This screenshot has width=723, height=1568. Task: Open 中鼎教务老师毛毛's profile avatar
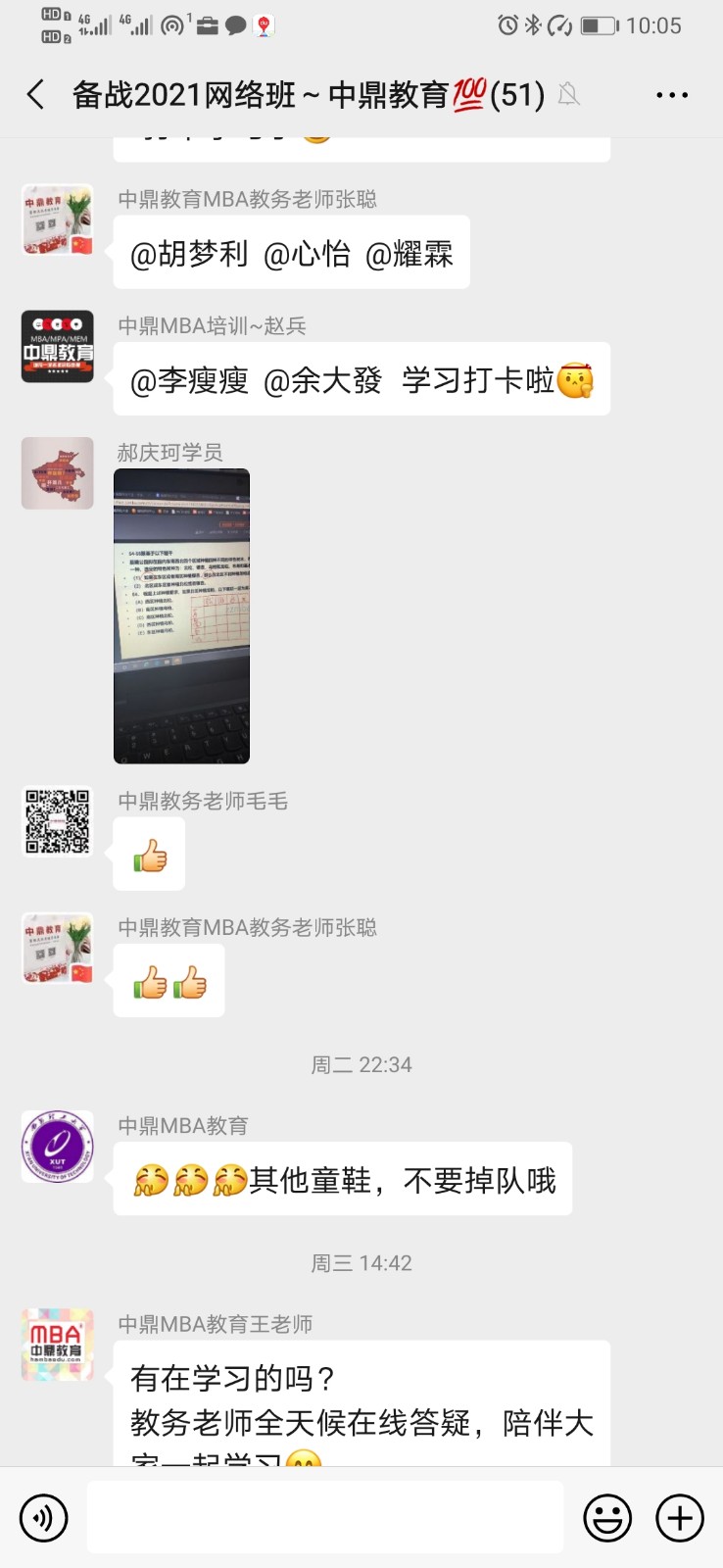58,821
